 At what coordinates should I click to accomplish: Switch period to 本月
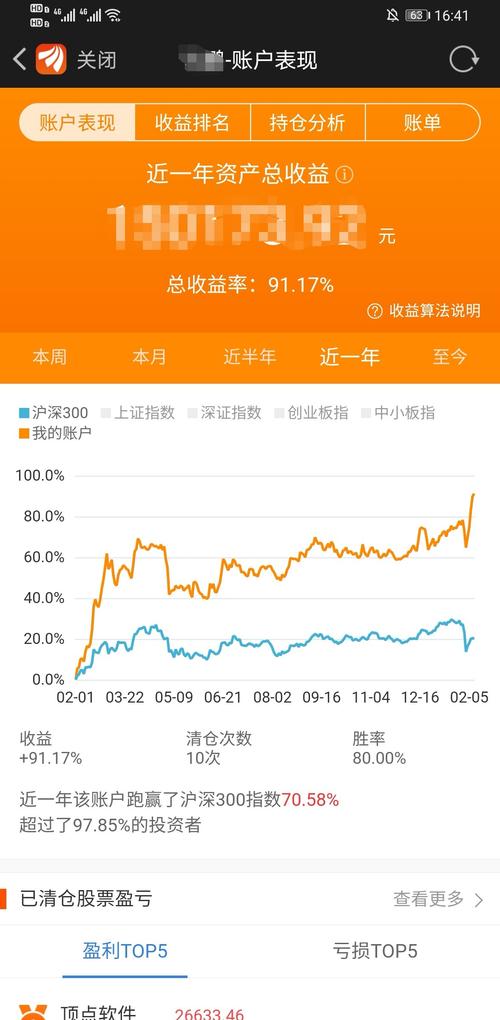(x=149, y=357)
